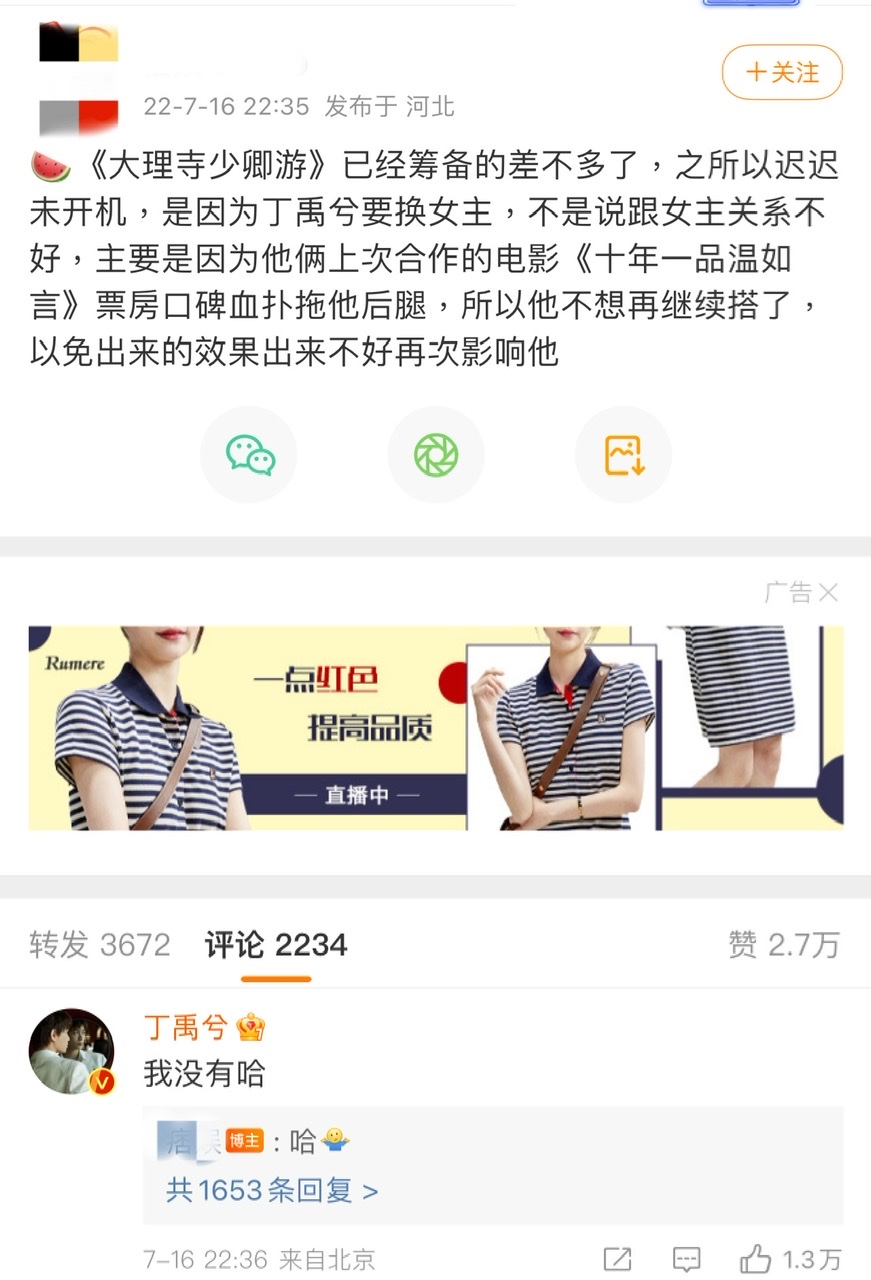Reply to 丁禹兮's comment
The width and height of the screenshot is (871, 1280).
(686, 1259)
